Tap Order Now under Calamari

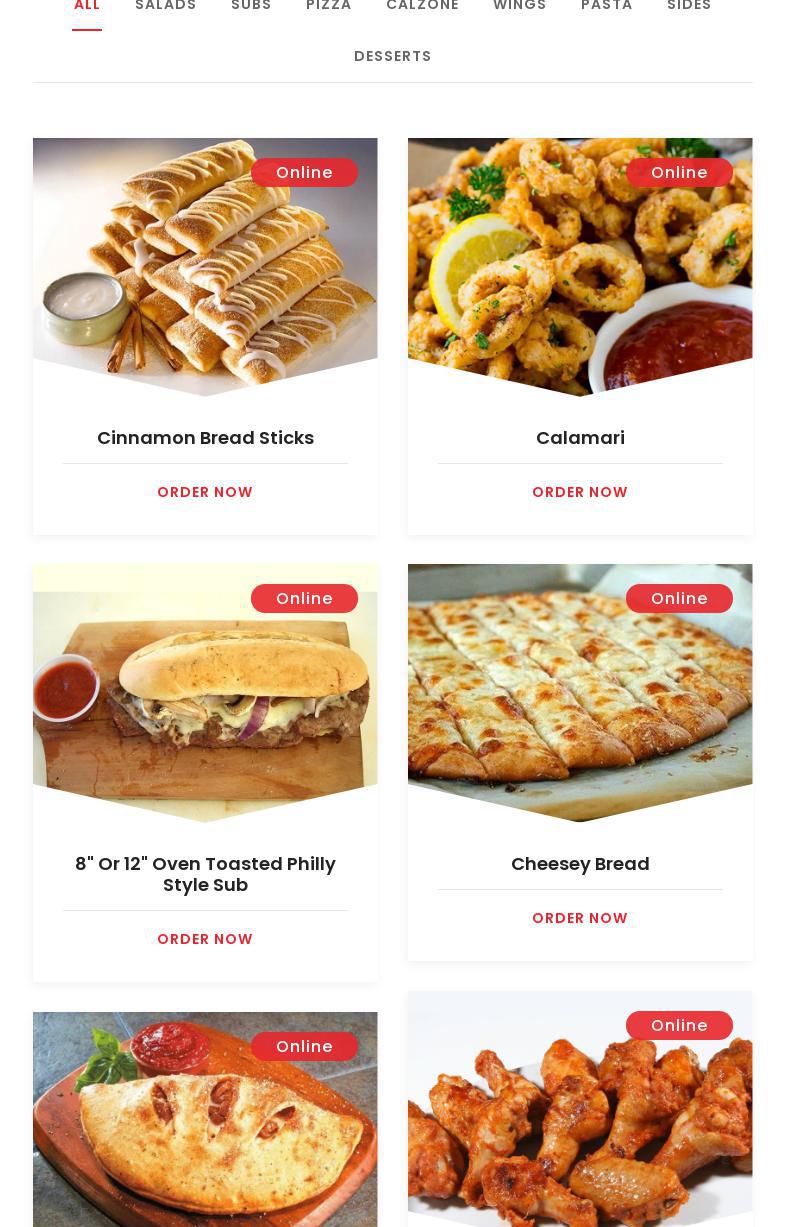click(580, 492)
